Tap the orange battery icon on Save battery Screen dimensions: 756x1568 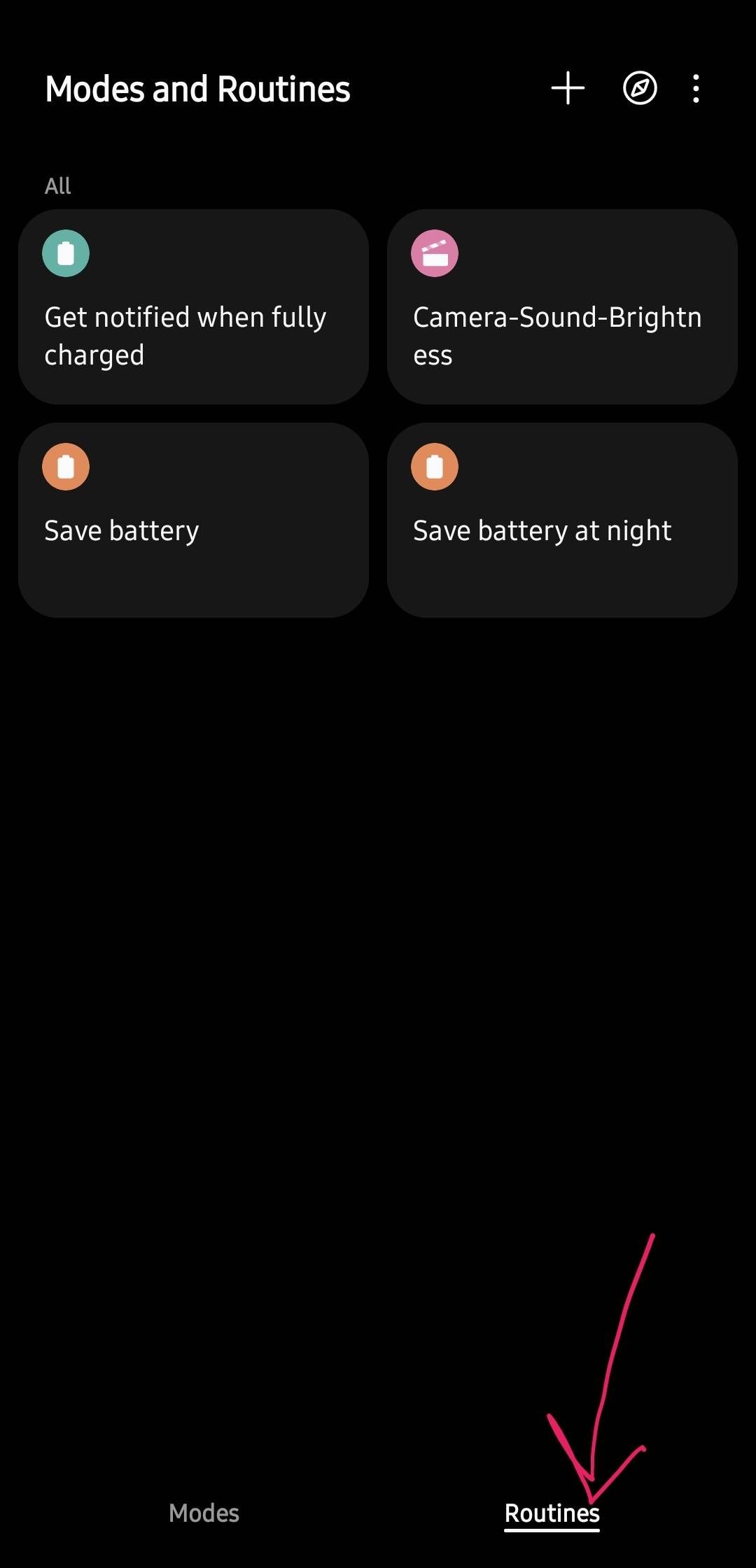pyautogui.click(x=66, y=466)
